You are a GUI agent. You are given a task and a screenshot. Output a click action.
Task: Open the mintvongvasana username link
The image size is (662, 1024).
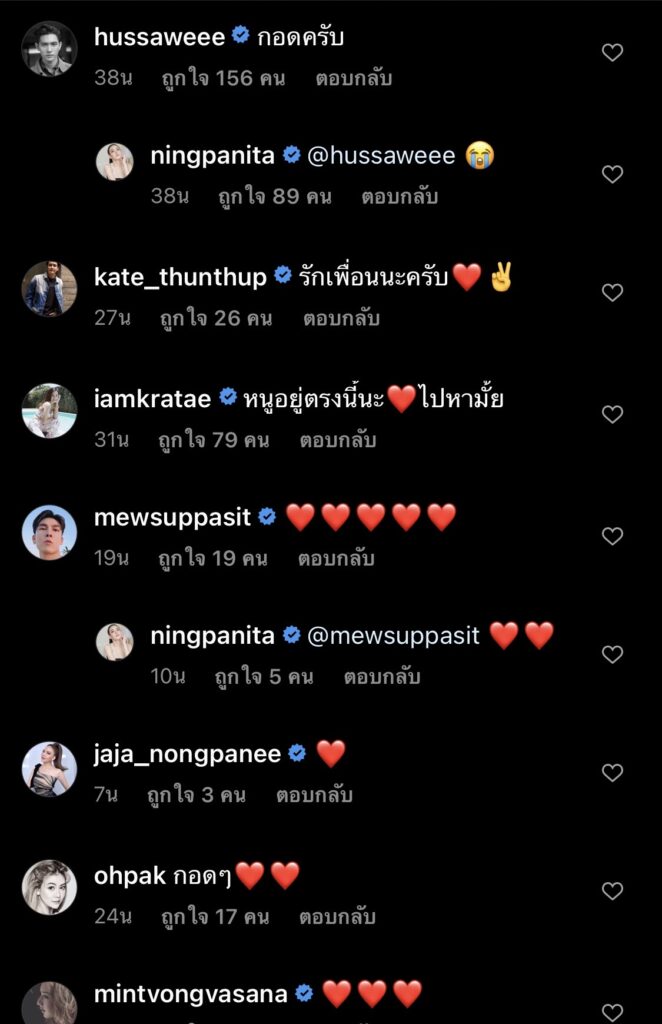click(x=190, y=994)
